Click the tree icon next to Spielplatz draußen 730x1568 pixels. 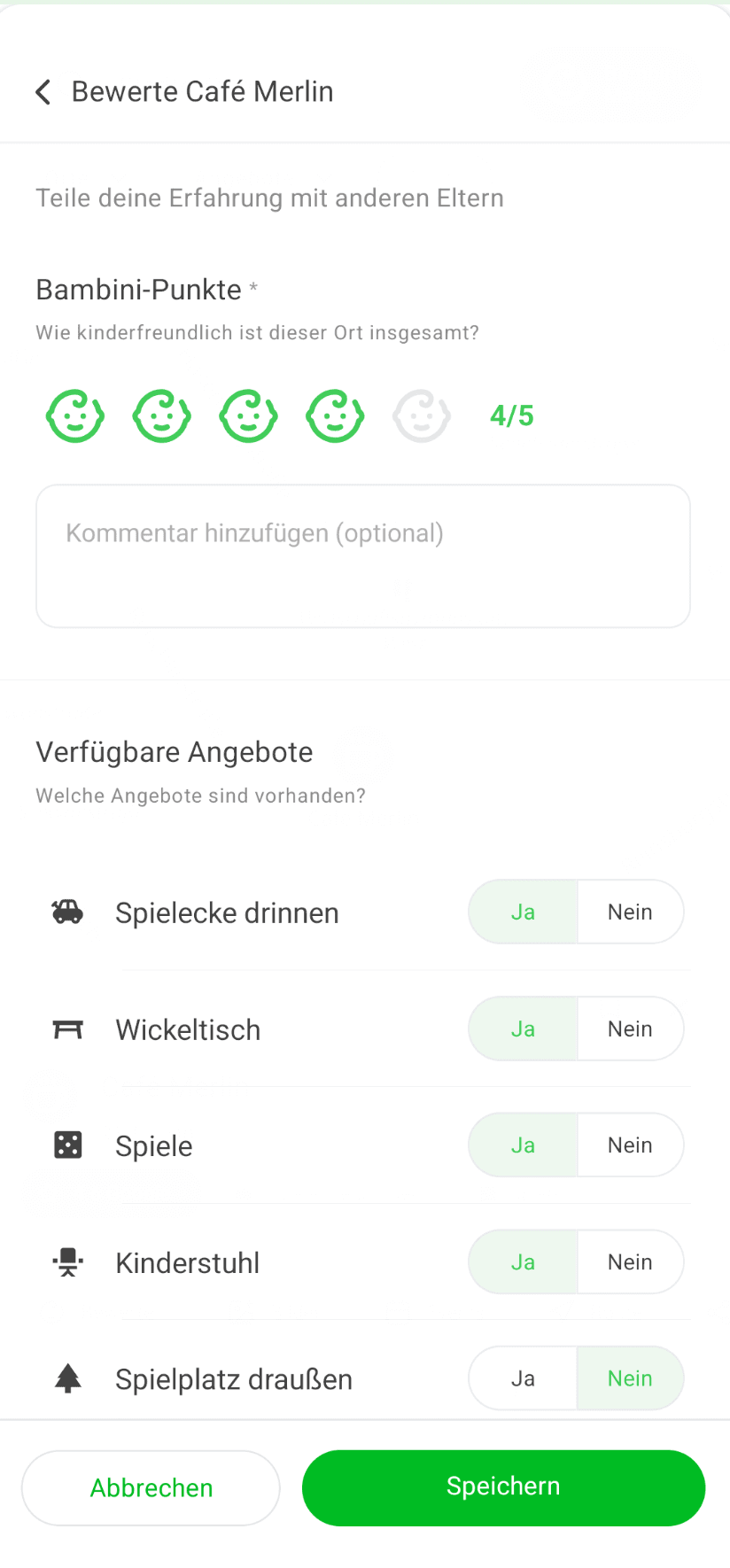tap(66, 1378)
